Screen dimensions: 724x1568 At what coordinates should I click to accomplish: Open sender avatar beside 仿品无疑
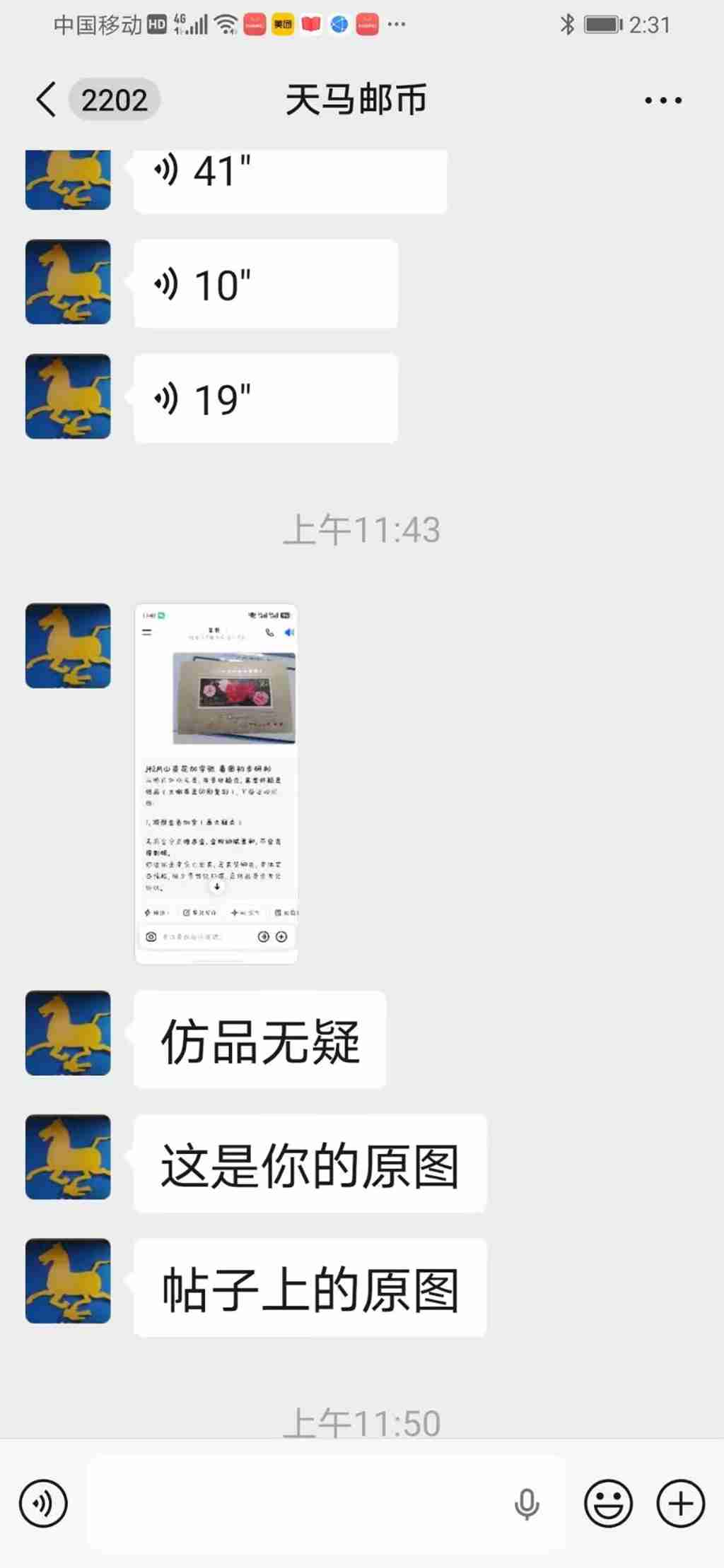tap(68, 1033)
